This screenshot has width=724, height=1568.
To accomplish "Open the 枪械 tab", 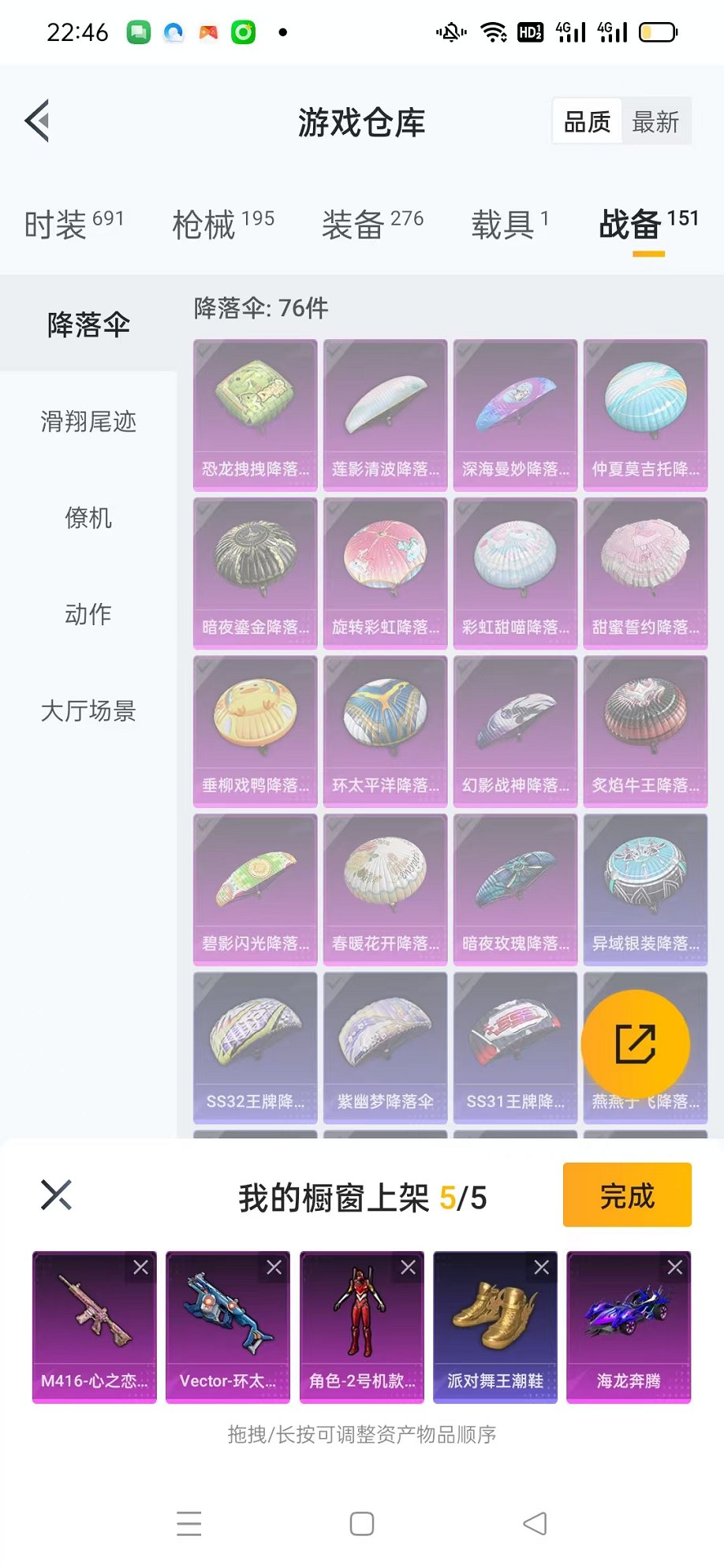I will 222,224.
